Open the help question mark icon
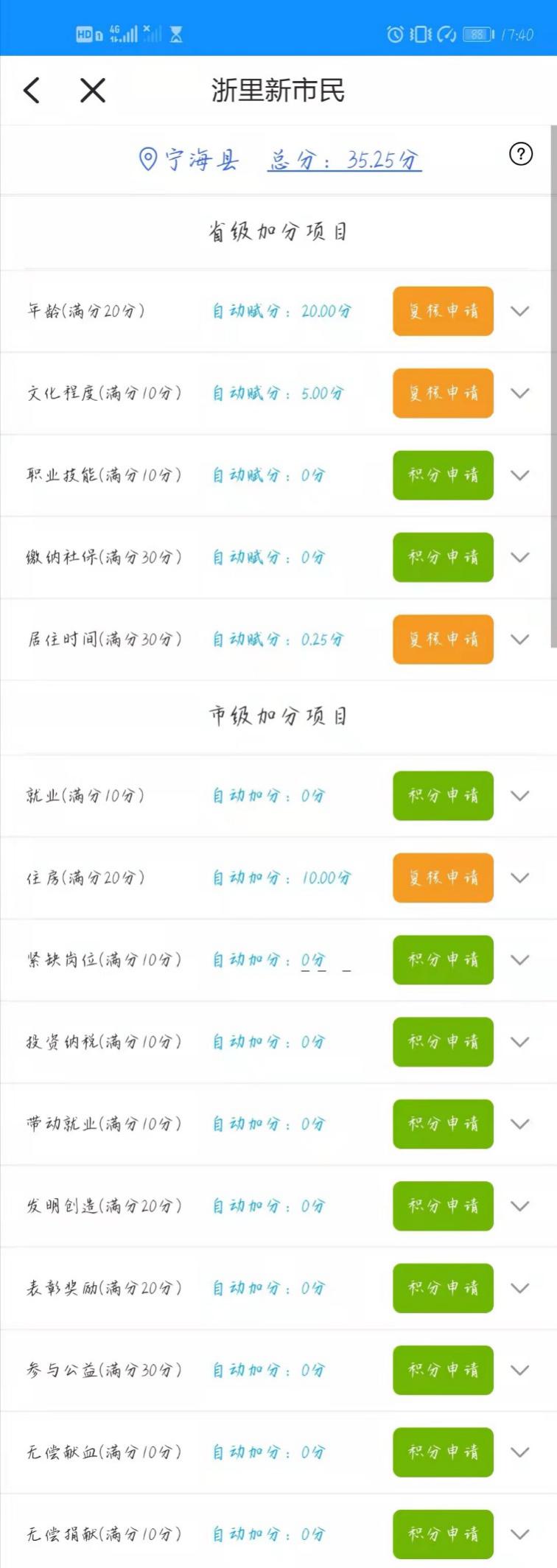 [520, 154]
